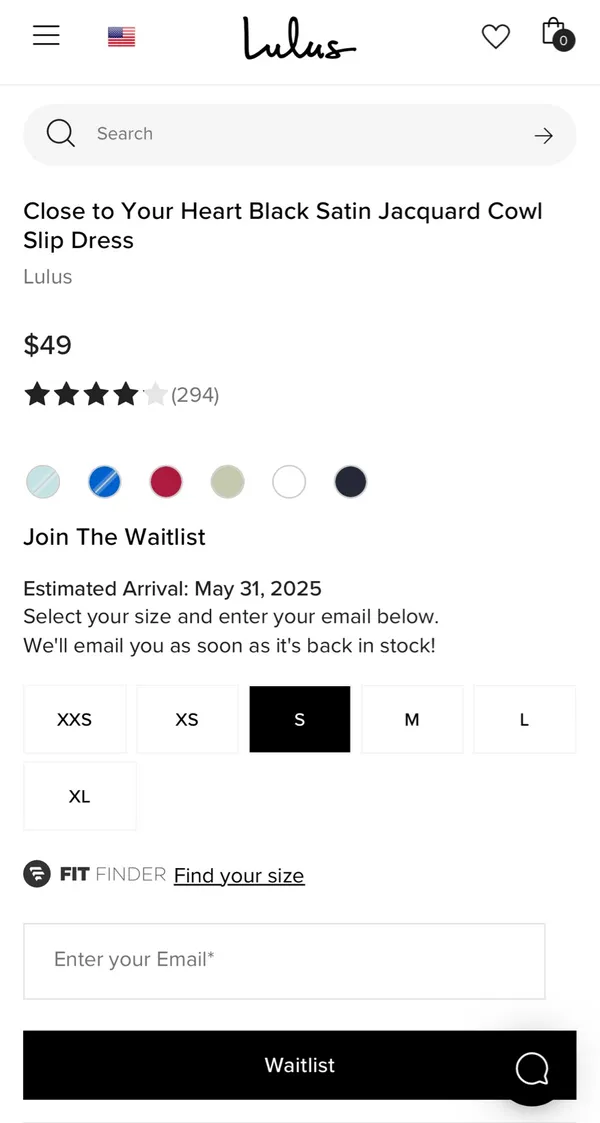Open the Find your size link
This screenshot has height=1123, width=600.
239,875
